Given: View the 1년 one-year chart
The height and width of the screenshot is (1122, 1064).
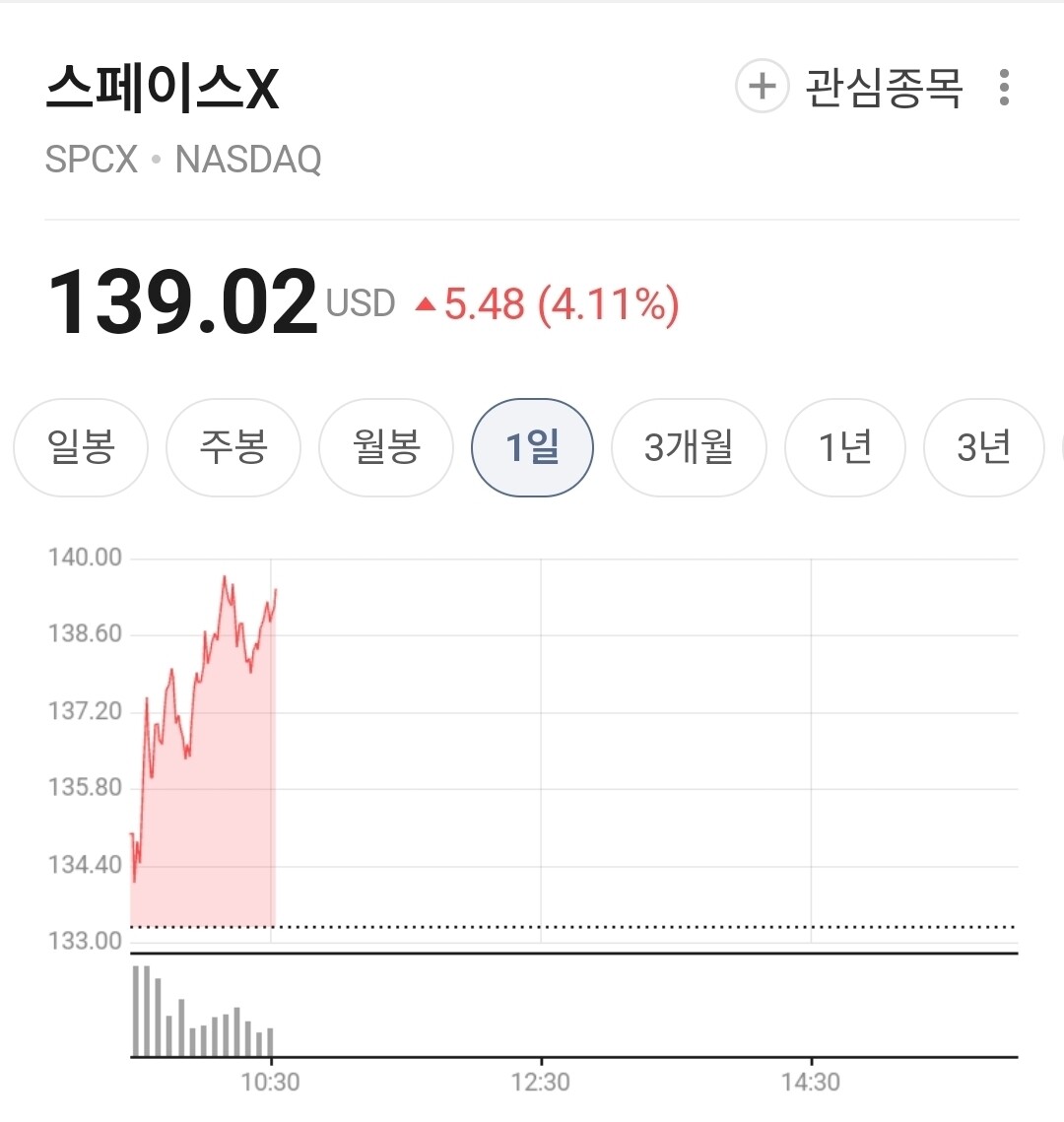Looking at the screenshot, I should [845, 447].
